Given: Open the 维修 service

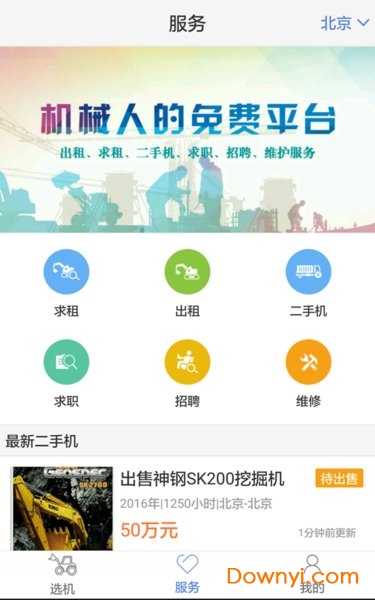Looking at the screenshot, I should coord(308,374).
